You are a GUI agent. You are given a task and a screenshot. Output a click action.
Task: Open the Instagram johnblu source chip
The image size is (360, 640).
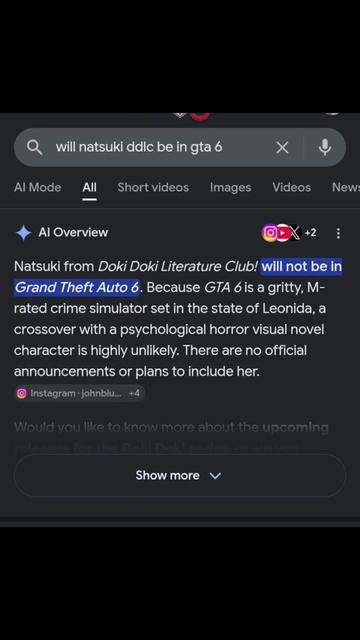(x=80, y=393)
